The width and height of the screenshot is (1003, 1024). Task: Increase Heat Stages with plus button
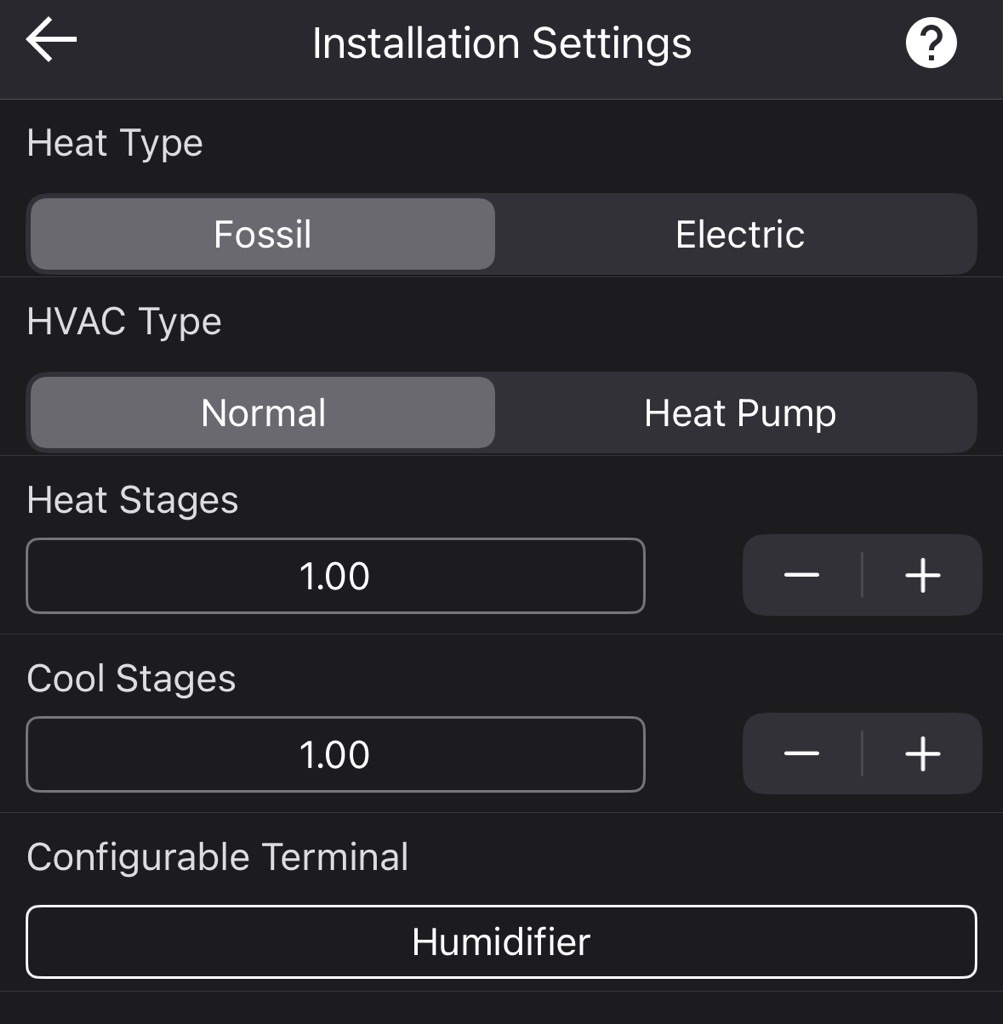pos(922,576)
